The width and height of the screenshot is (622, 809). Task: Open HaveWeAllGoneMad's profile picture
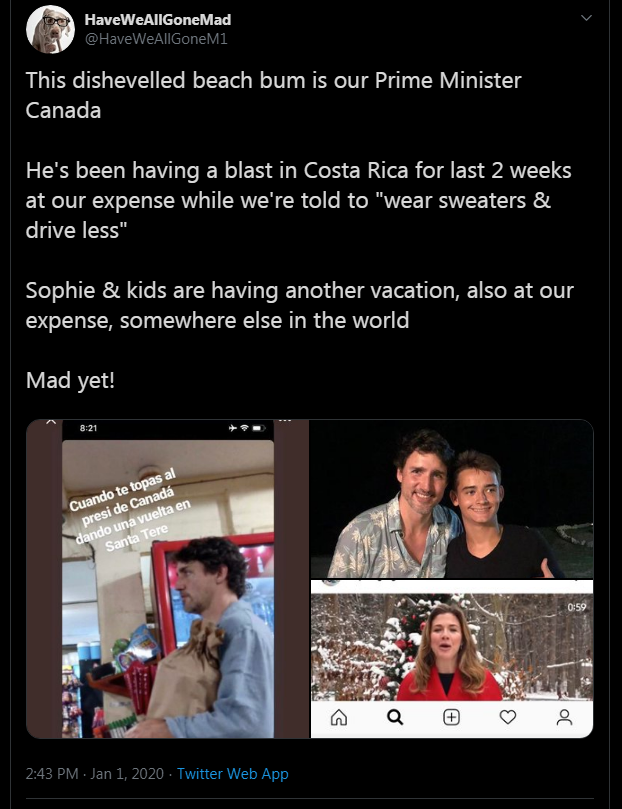tap(48, 29)
